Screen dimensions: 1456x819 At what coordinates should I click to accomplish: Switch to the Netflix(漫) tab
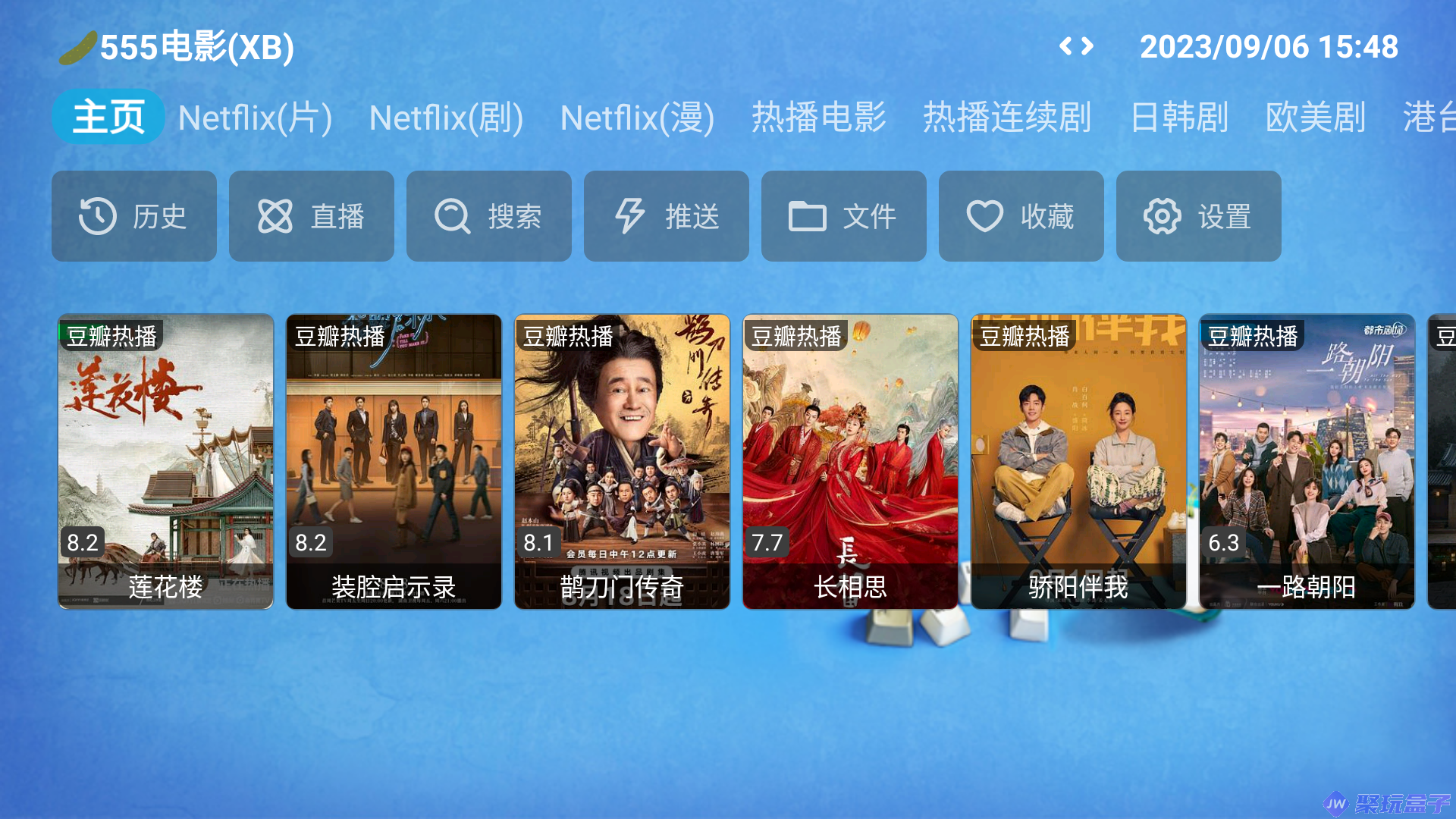tap(637, 118)
